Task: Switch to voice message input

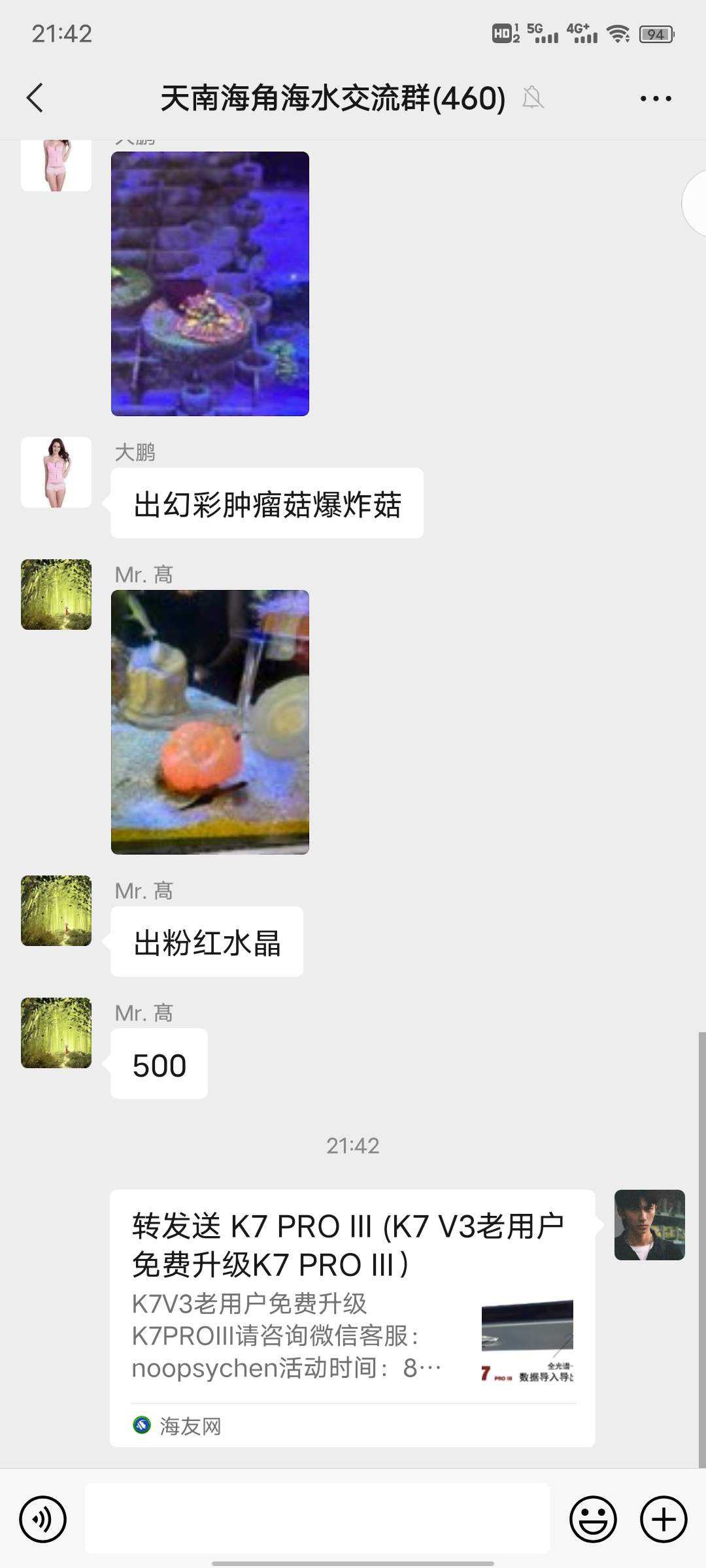Action: [43, 1519]
